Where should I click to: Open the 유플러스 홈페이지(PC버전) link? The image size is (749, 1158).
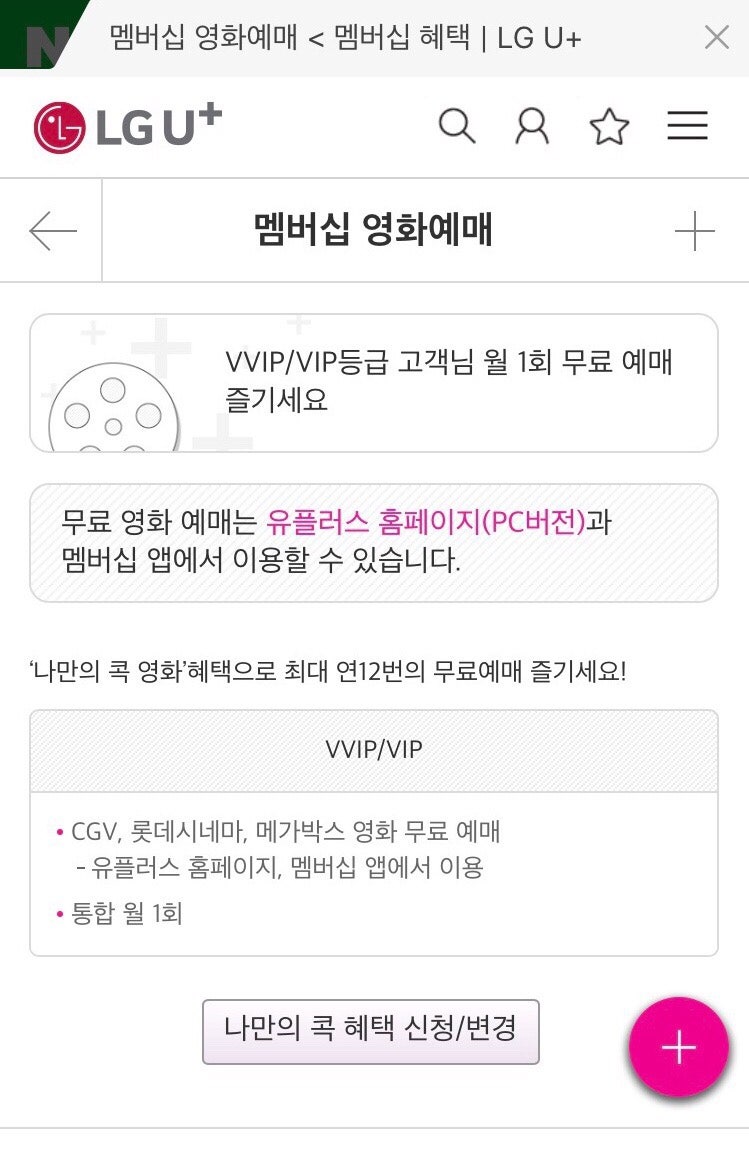(x=426, y=522)
